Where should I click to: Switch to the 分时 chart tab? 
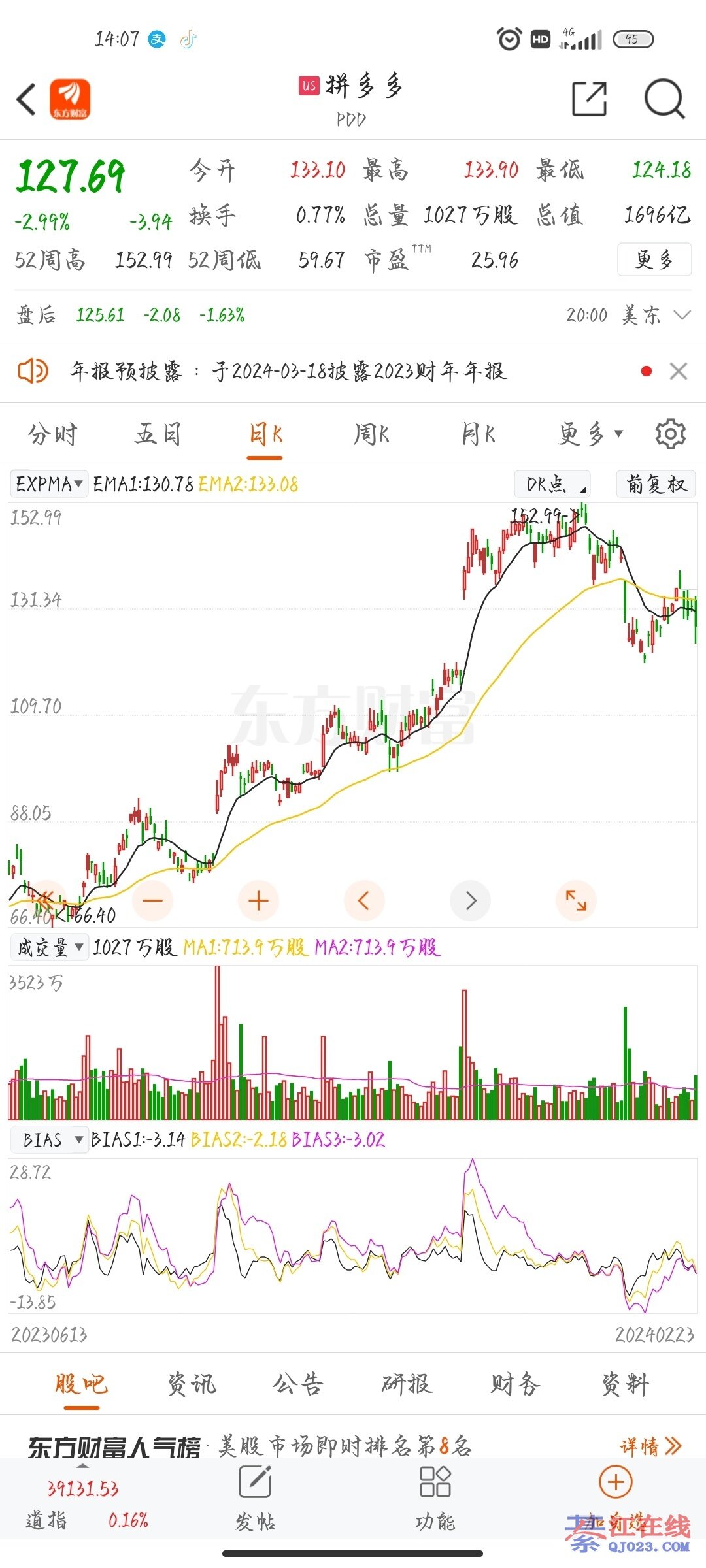coord(52,434)
